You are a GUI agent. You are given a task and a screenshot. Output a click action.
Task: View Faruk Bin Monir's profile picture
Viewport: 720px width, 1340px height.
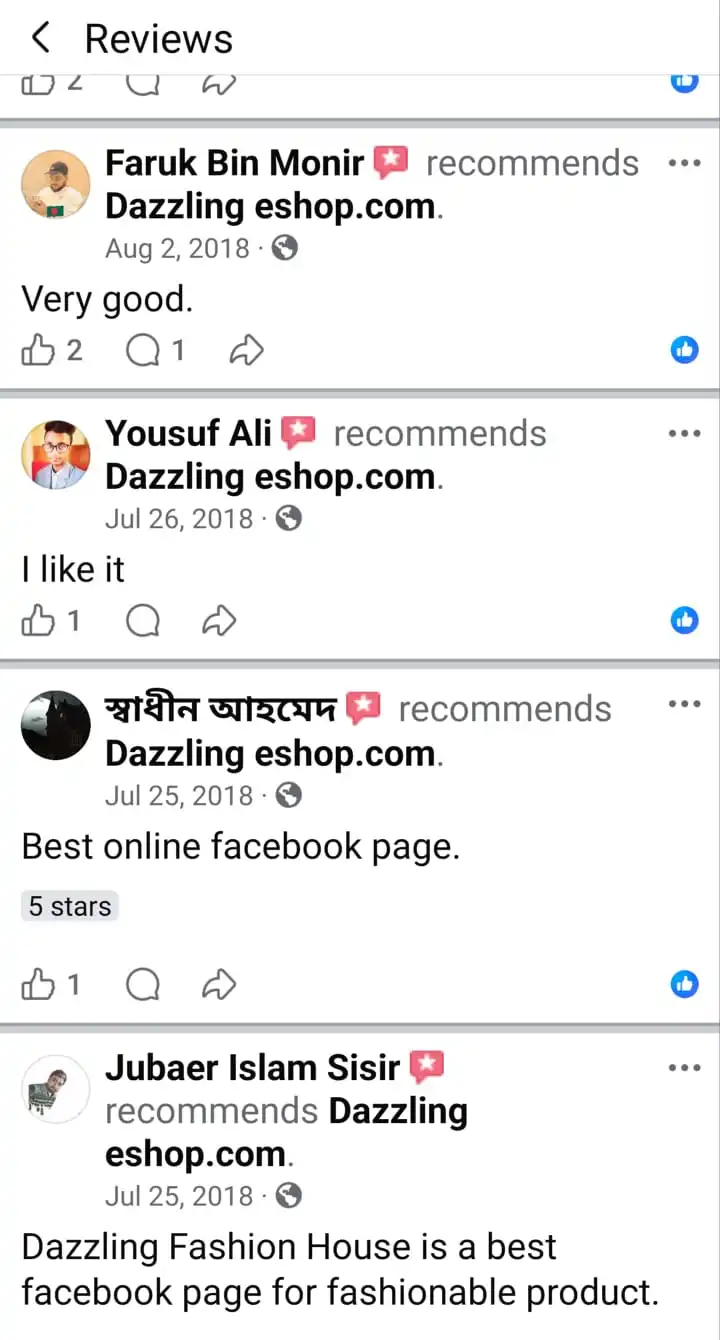tap(56, 185)
